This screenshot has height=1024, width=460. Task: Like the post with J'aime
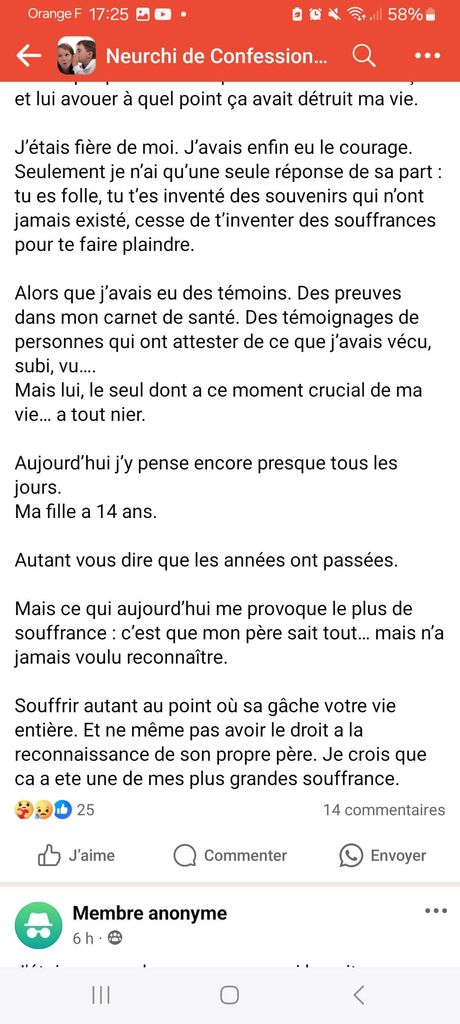pyautogui.click(x=76, y=856)
